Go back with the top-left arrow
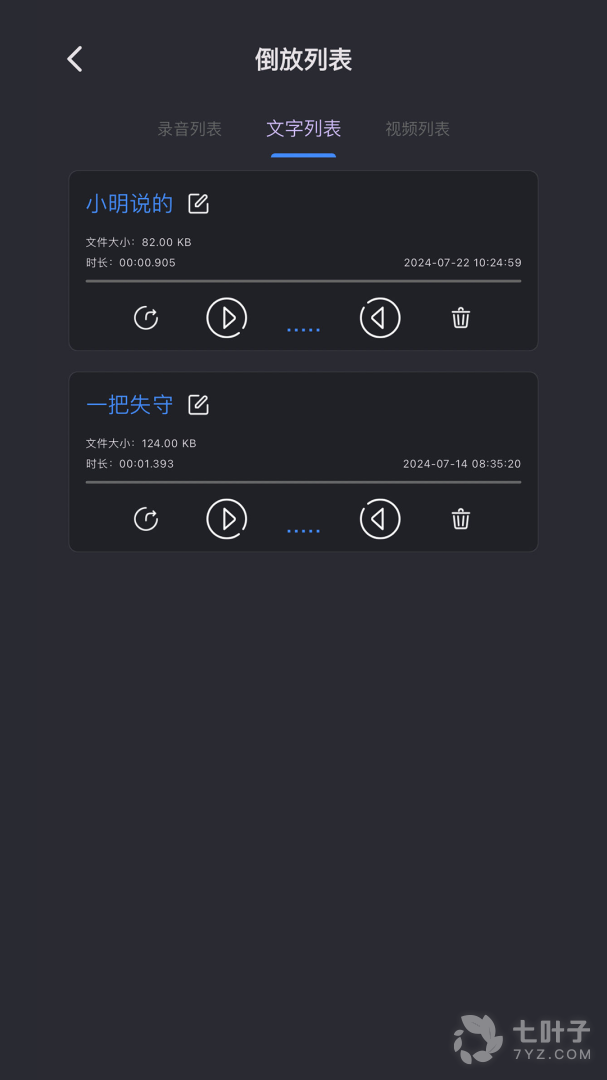Image resolution: width=607 pixels, height=1080 pixels. [75, 59]
